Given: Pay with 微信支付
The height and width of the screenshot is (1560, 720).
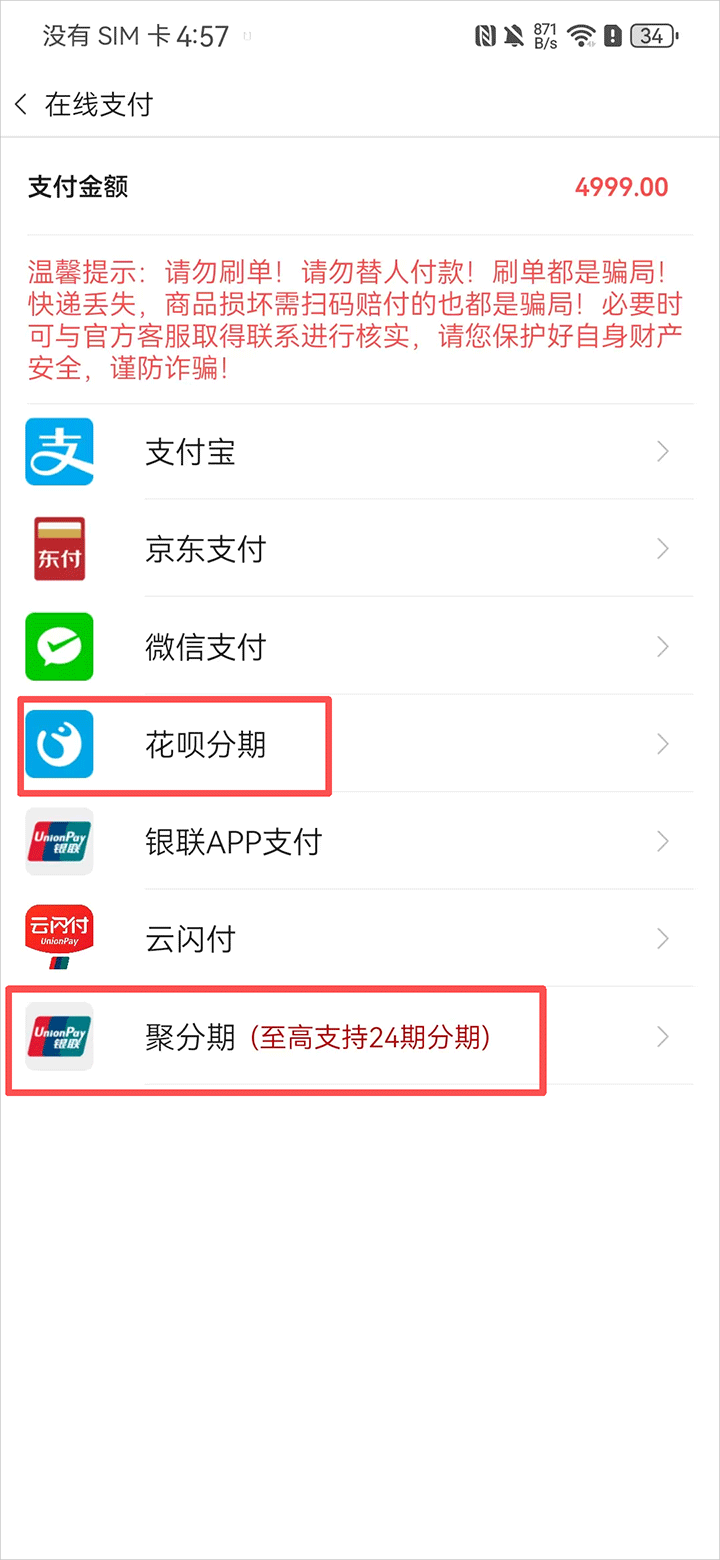Looking at the screenshot, I should 360,647.
